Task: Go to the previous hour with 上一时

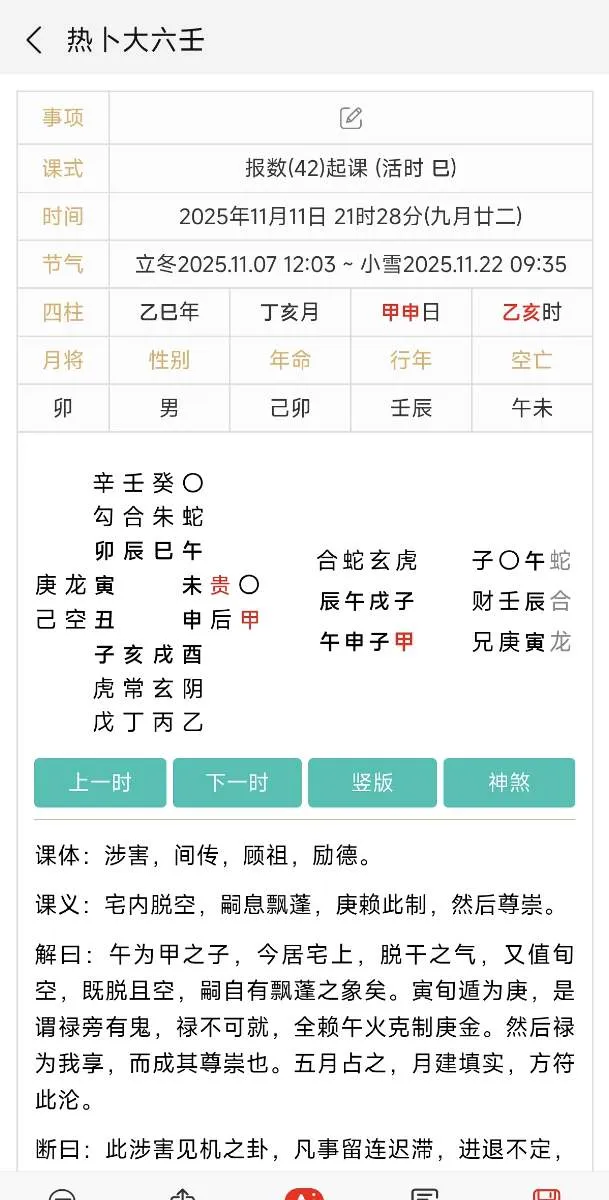Action: [100, 782]
